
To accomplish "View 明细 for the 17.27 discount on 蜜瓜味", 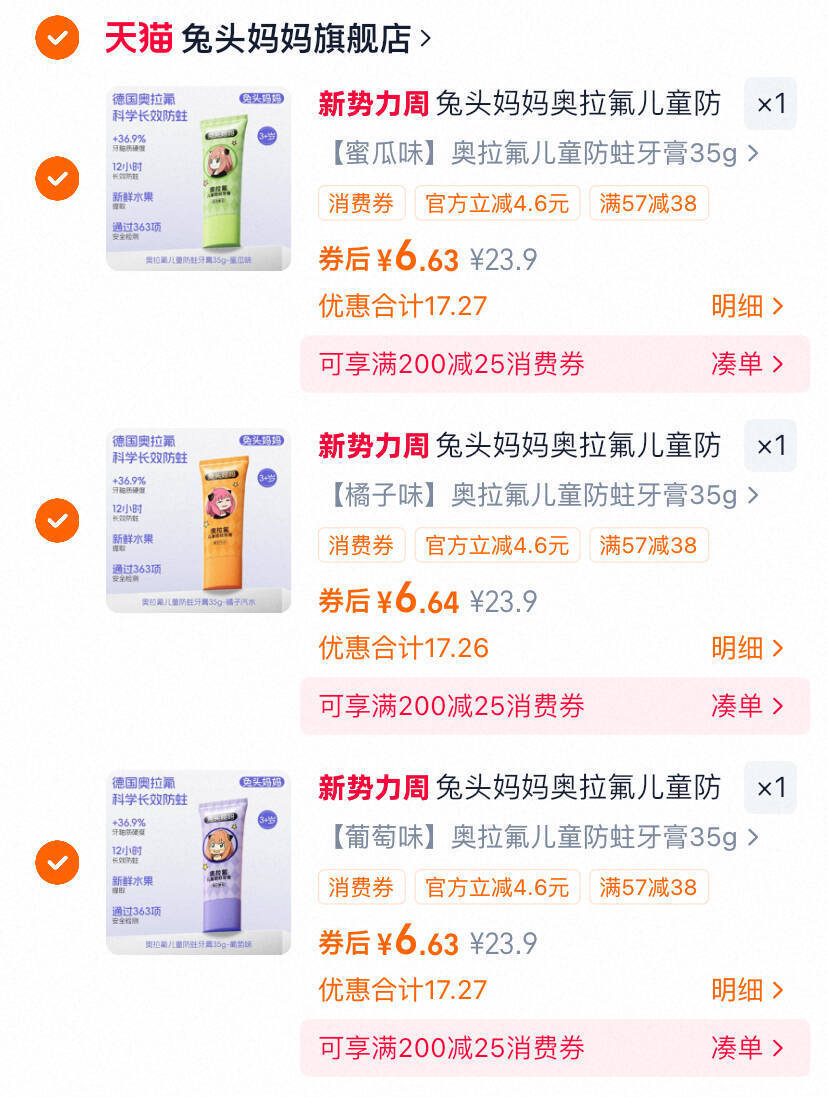I will pos(747,306).
